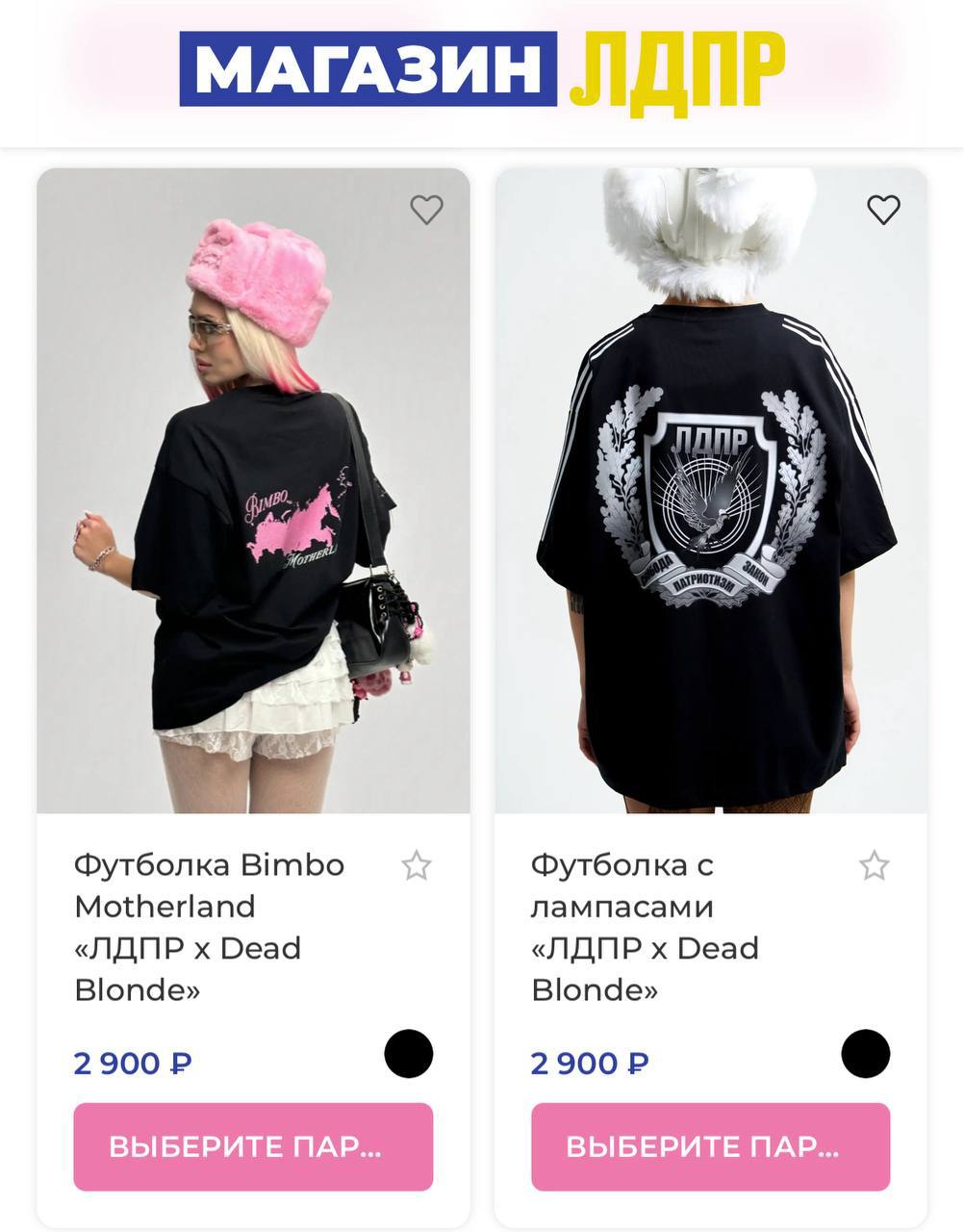Screen dimensions: 964x1232
Task: Add Bimbo Motherland t-shirt to favorites heart
Action: click(426, 209)
